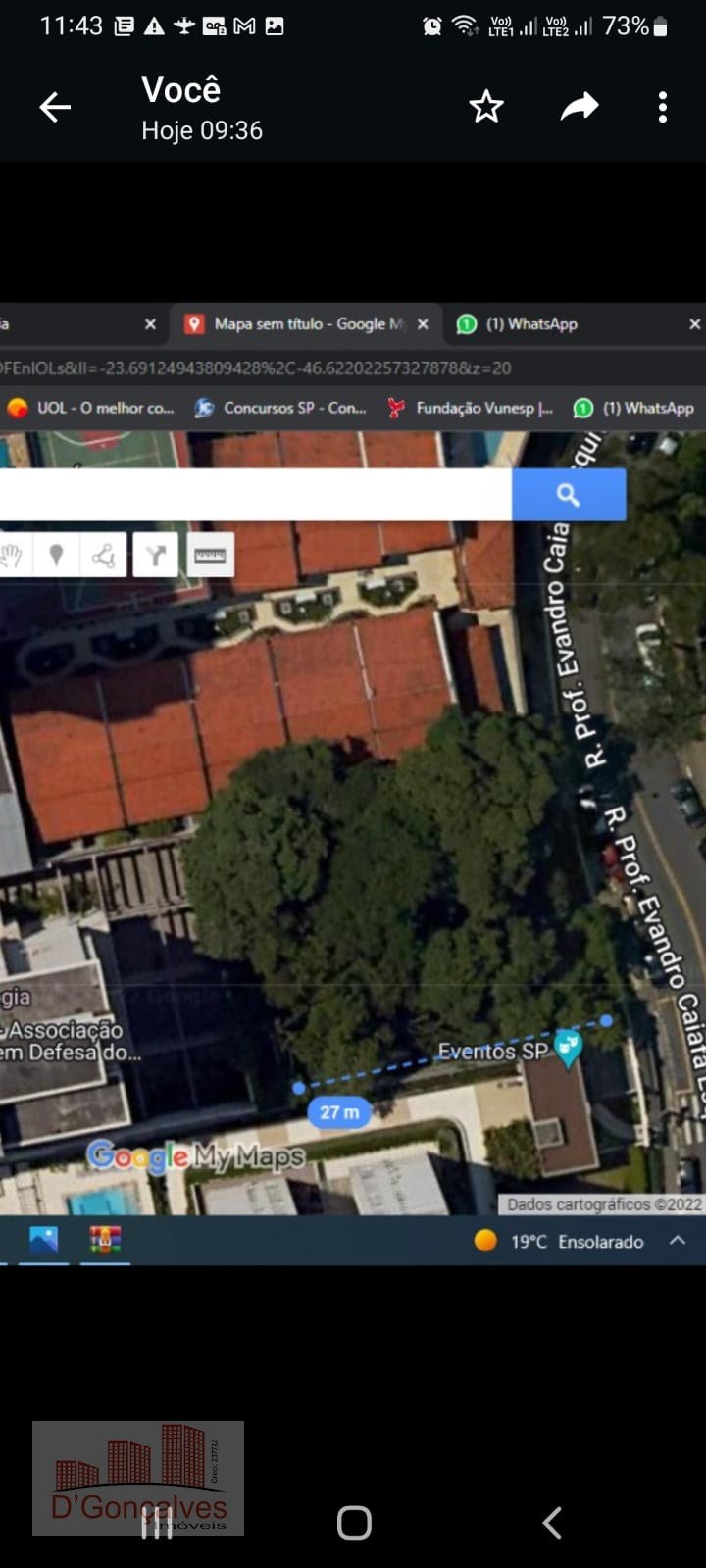Go back to the chat

coord(55,107)
